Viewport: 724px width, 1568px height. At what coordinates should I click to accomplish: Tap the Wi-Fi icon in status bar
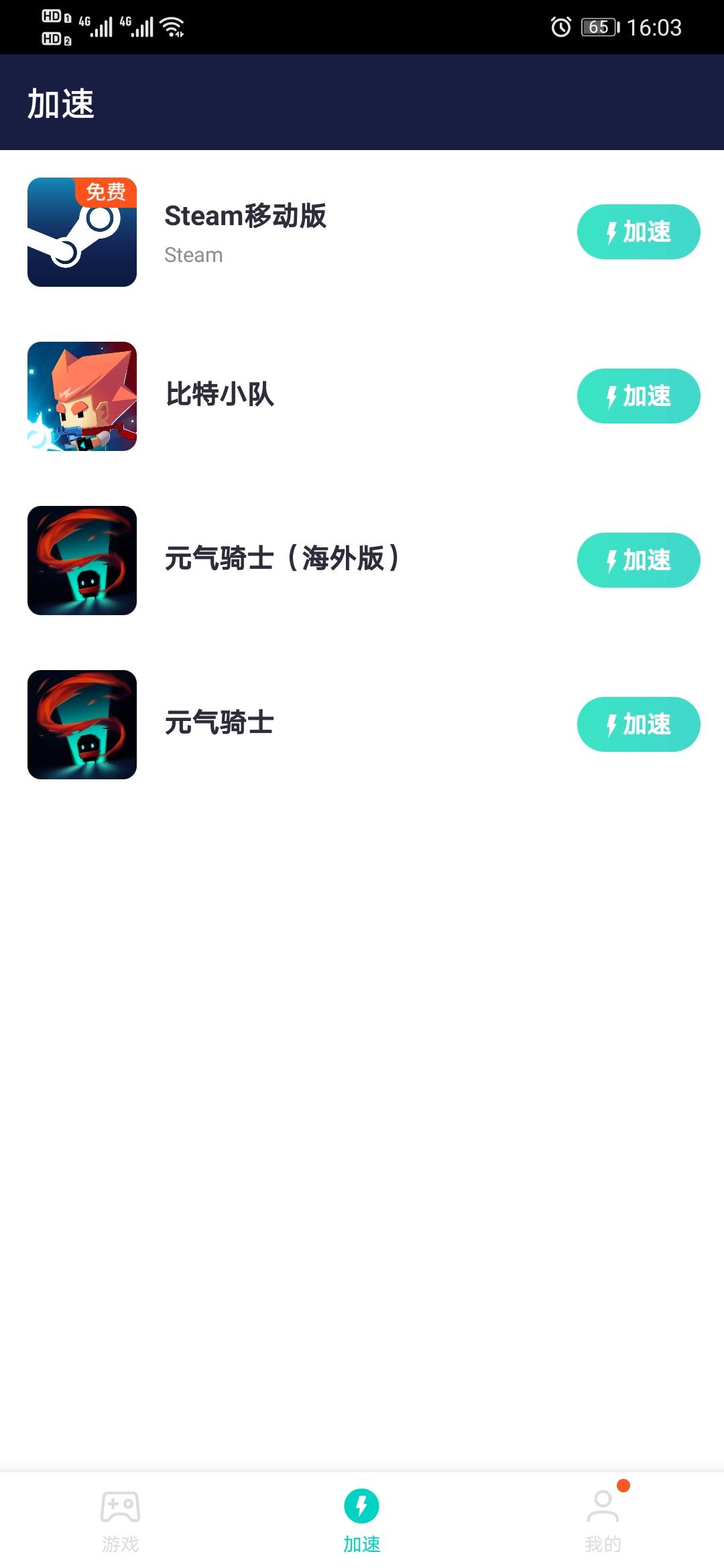[x=170, y=25]
